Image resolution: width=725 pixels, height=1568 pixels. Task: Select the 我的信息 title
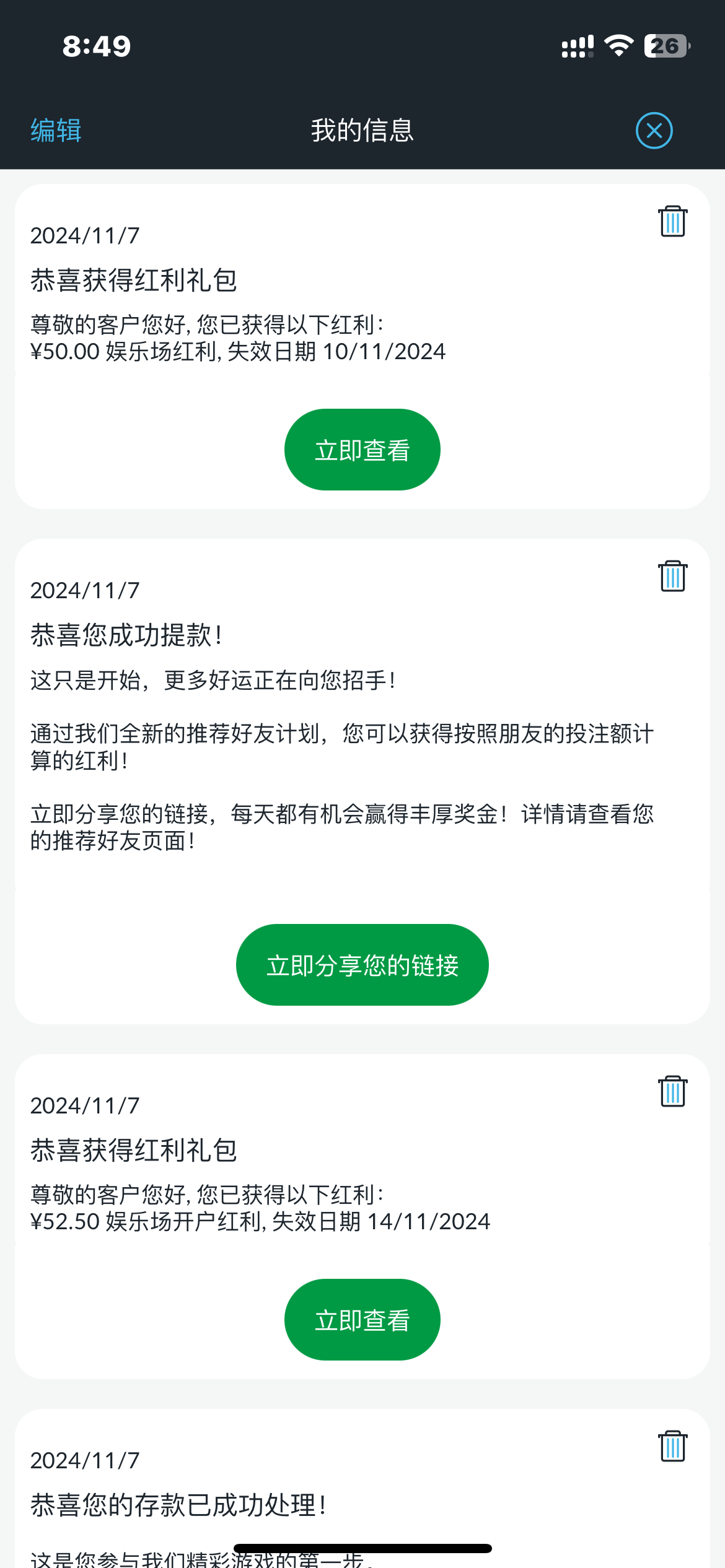pos(362,130)
